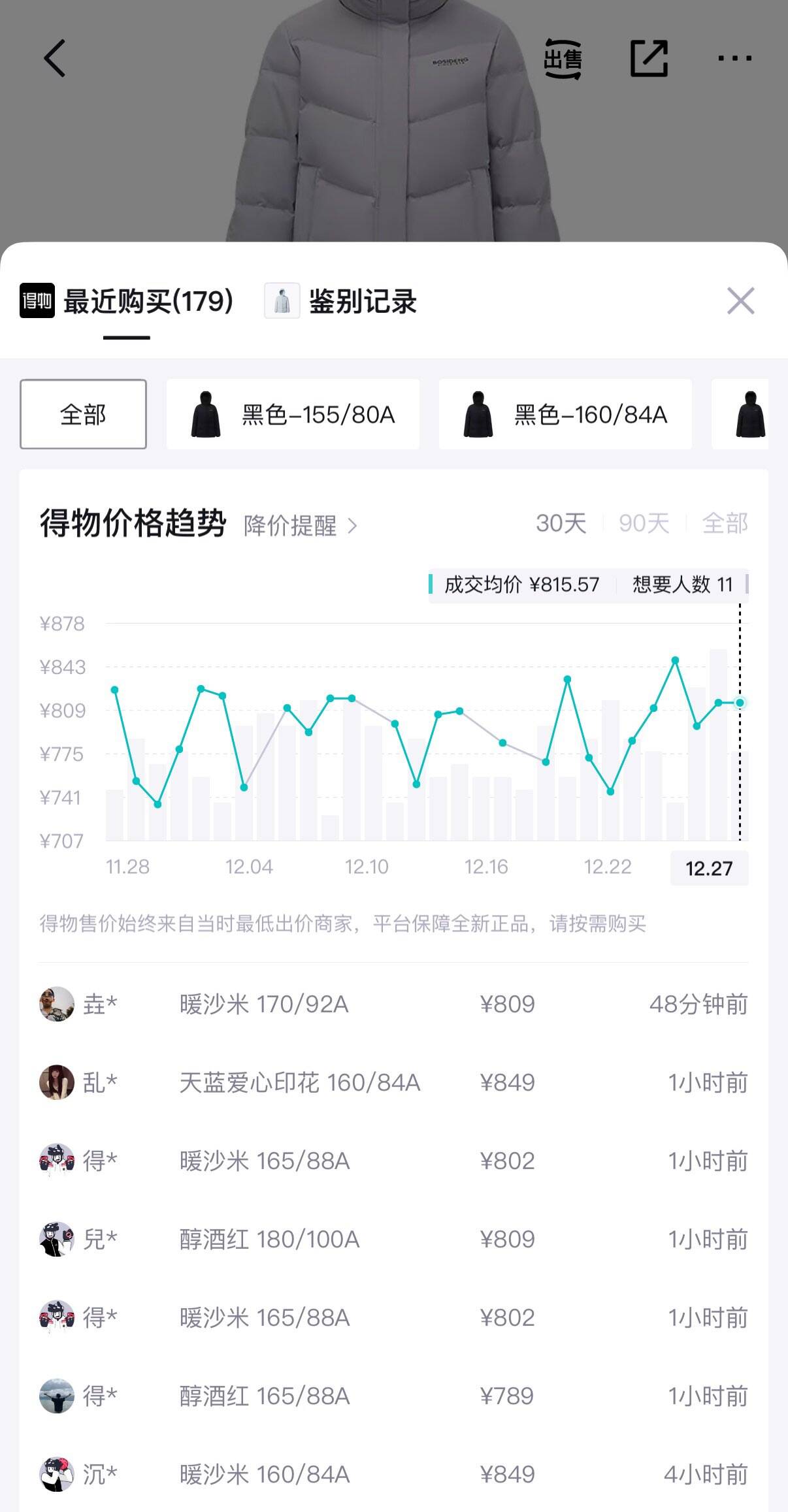Open 降价提醒 price drop alert
The height and width of the screenshot is (1512, 788).
pos(301,525)
